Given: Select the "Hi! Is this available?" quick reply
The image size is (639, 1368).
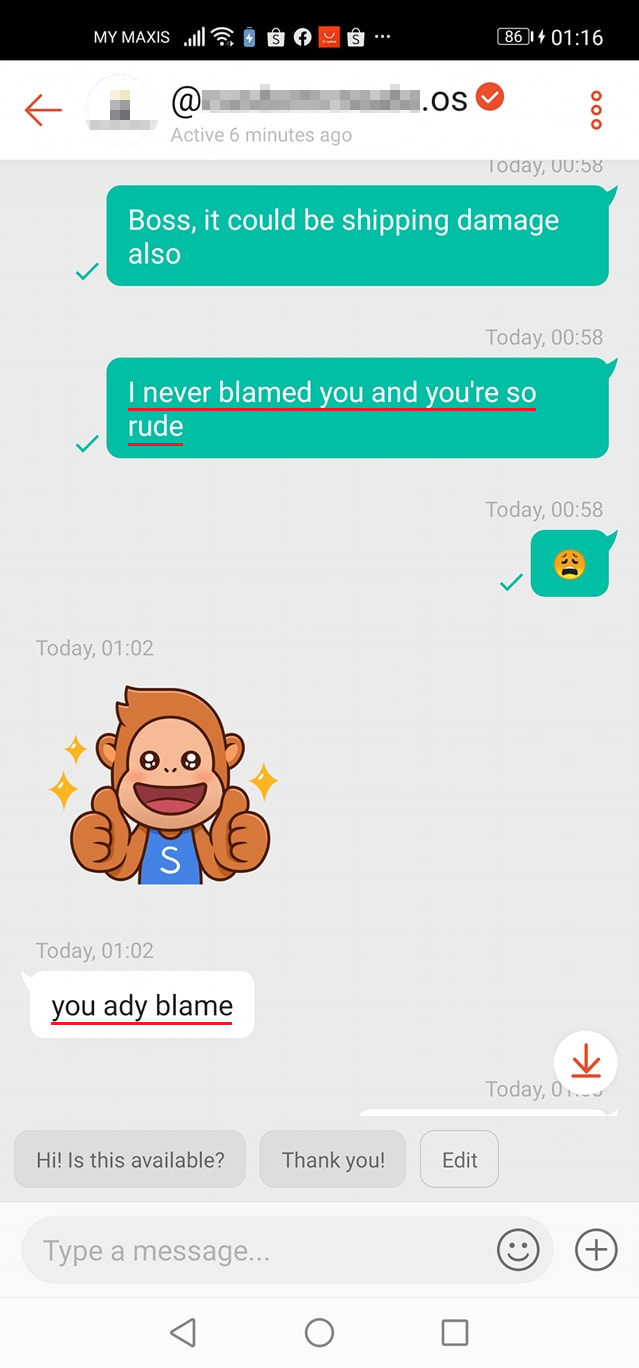Looking at the screenshot, I should 130,1160.
